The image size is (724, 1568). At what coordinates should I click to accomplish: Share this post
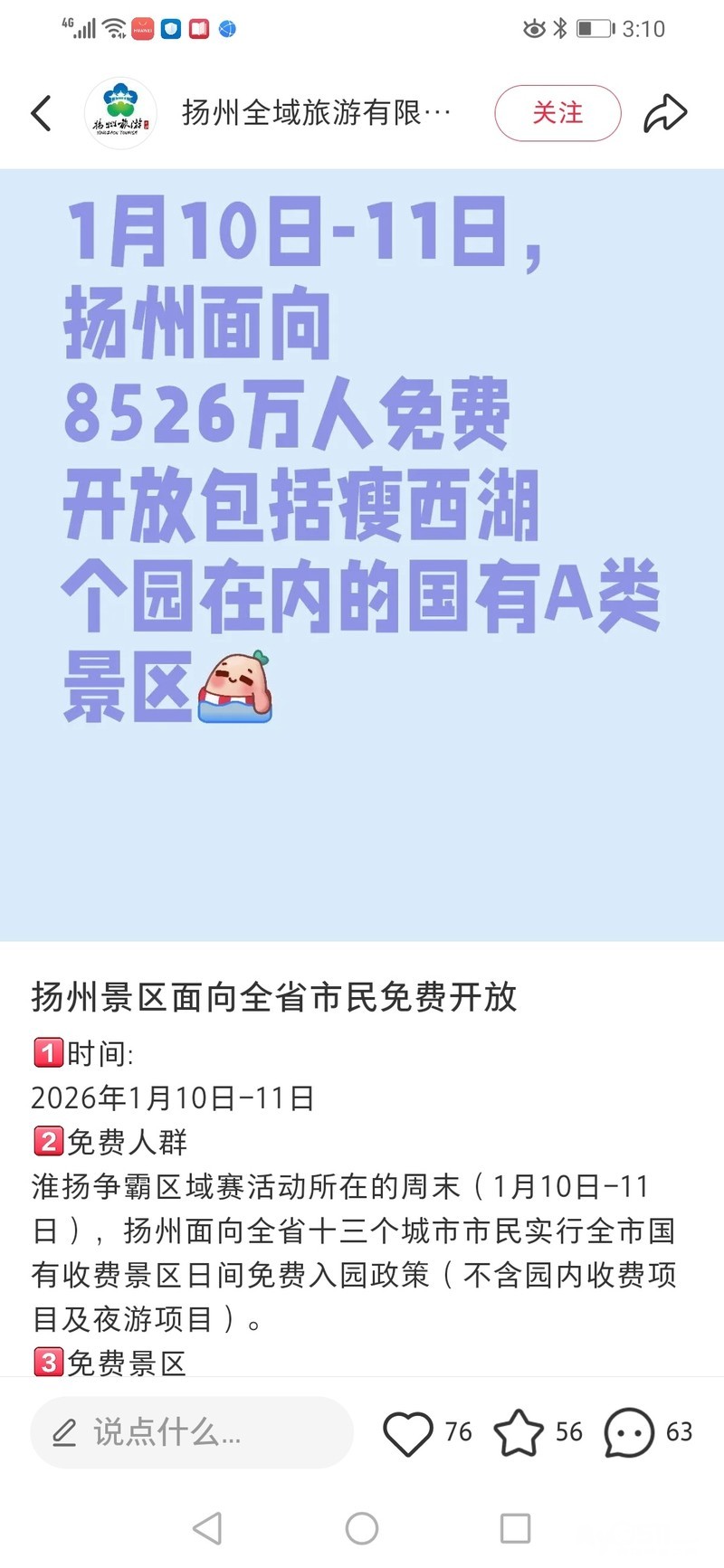pyautogui.click(x=665, y=113)
